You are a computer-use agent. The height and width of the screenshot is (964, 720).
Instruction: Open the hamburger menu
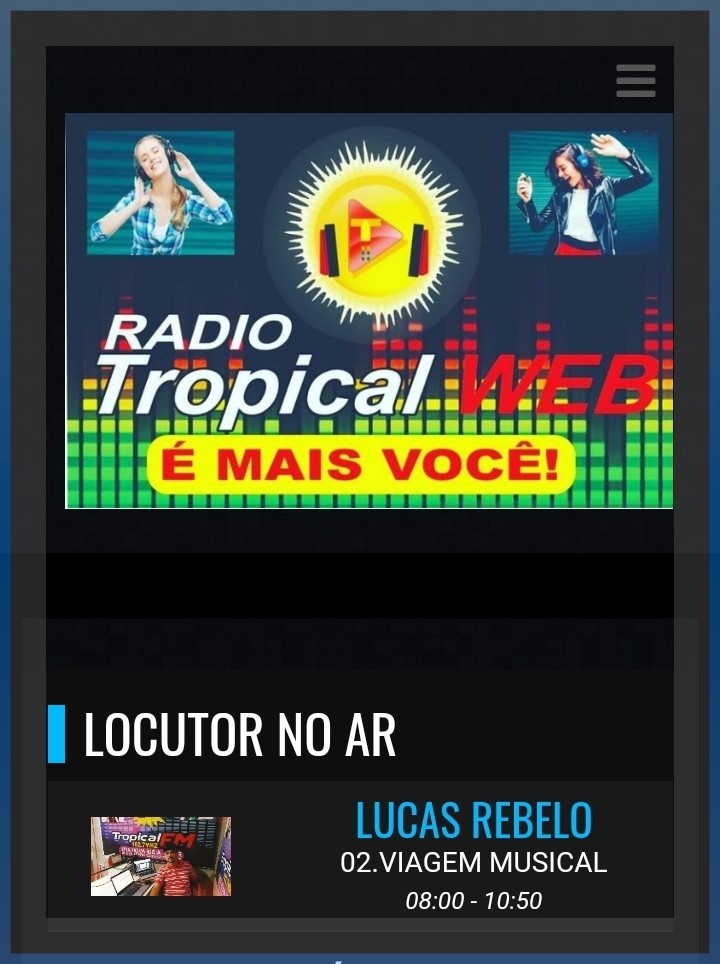[635, 81]
